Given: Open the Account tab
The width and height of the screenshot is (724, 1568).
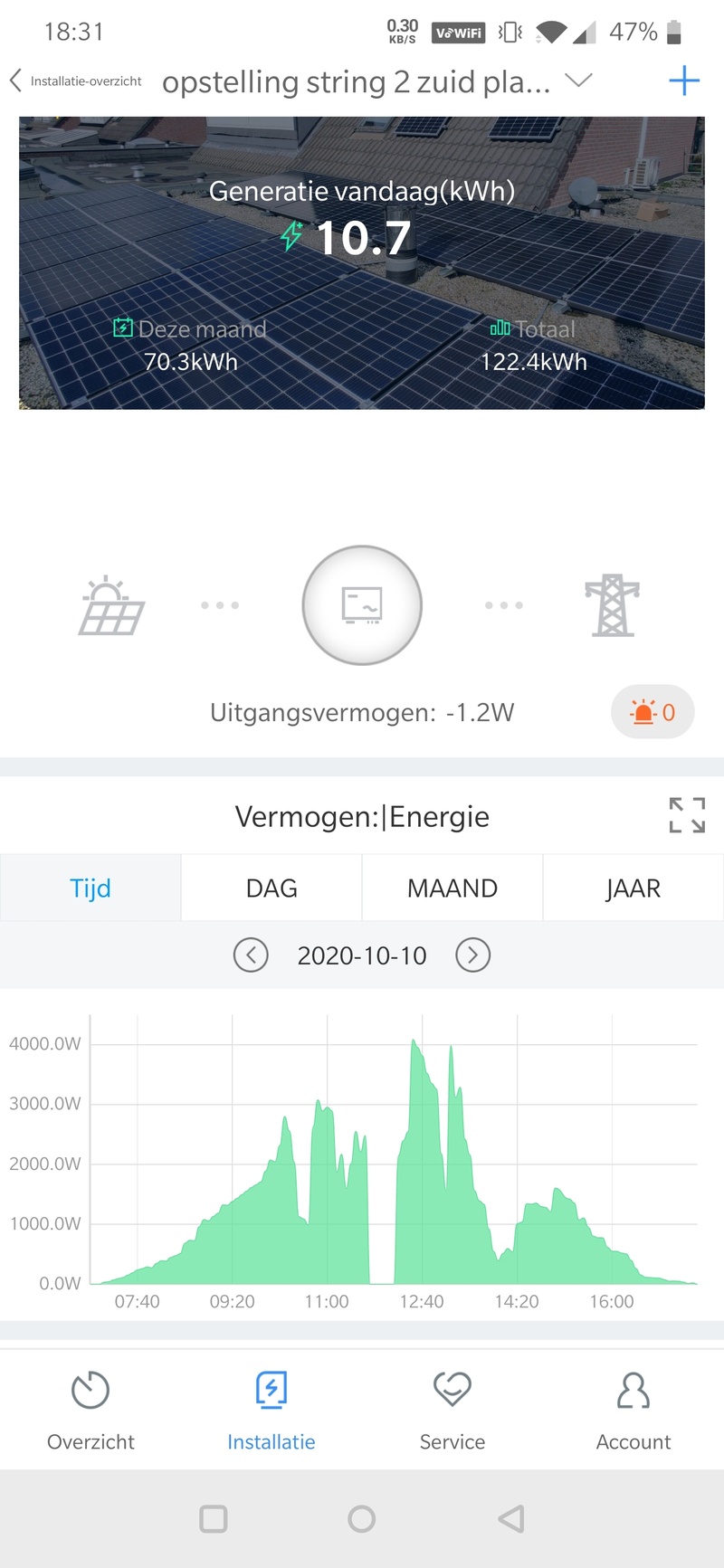Looking at the screenshot, I should (633, 1410).
